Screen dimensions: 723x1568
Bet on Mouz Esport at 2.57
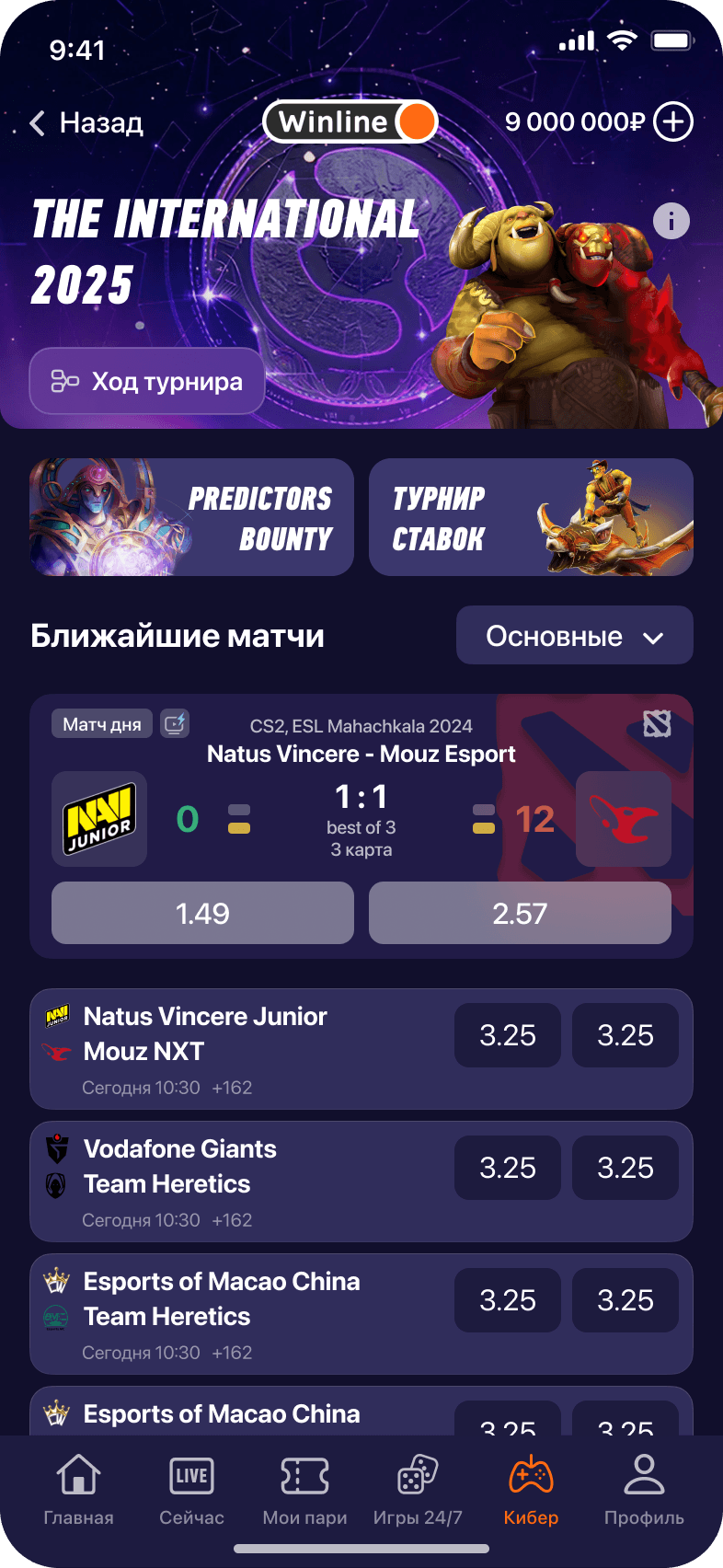pyautogui.click(x=520, y=913)
